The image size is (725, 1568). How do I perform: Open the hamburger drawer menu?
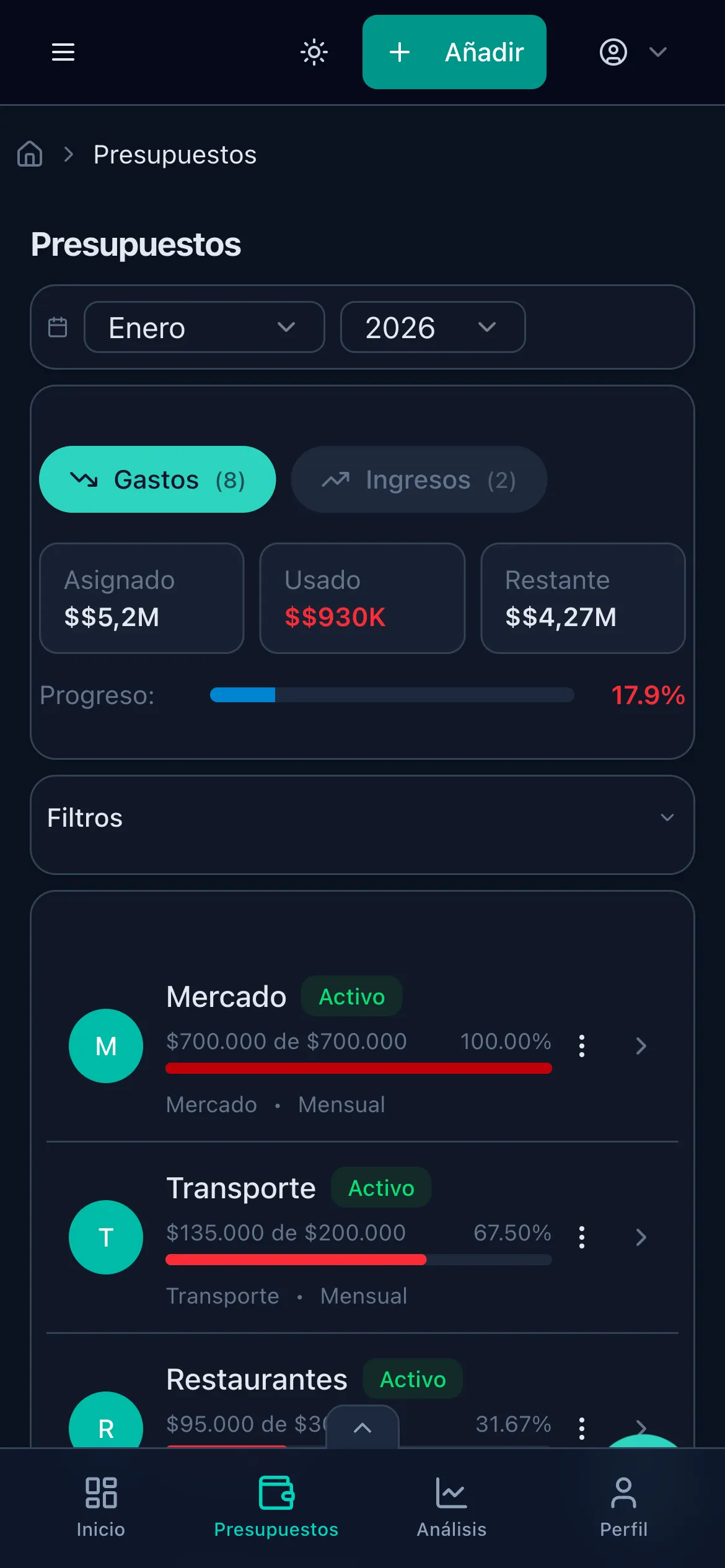[63, 52]
